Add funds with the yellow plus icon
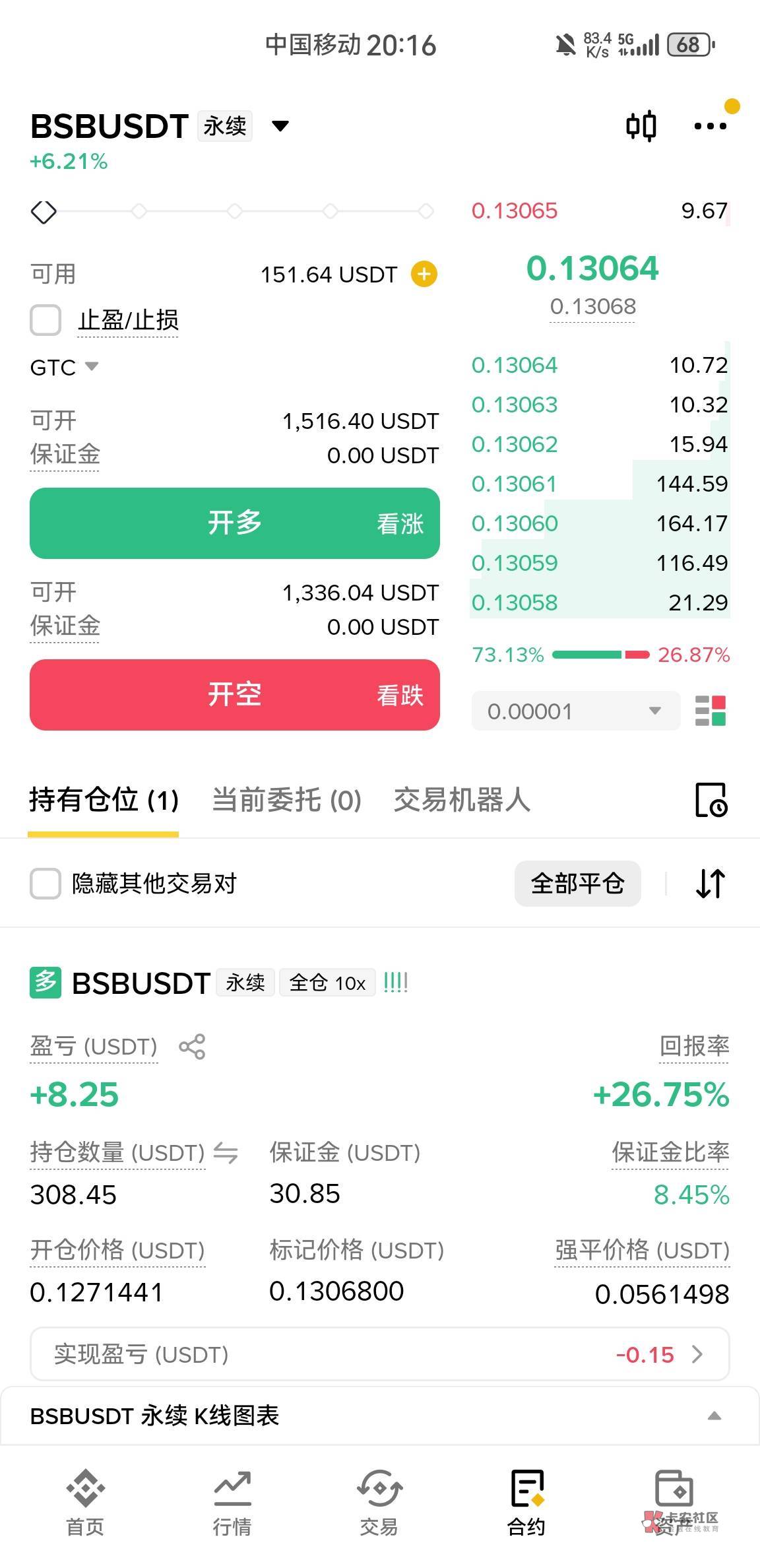Screen dimensions: 760x1568 [424, 274]
